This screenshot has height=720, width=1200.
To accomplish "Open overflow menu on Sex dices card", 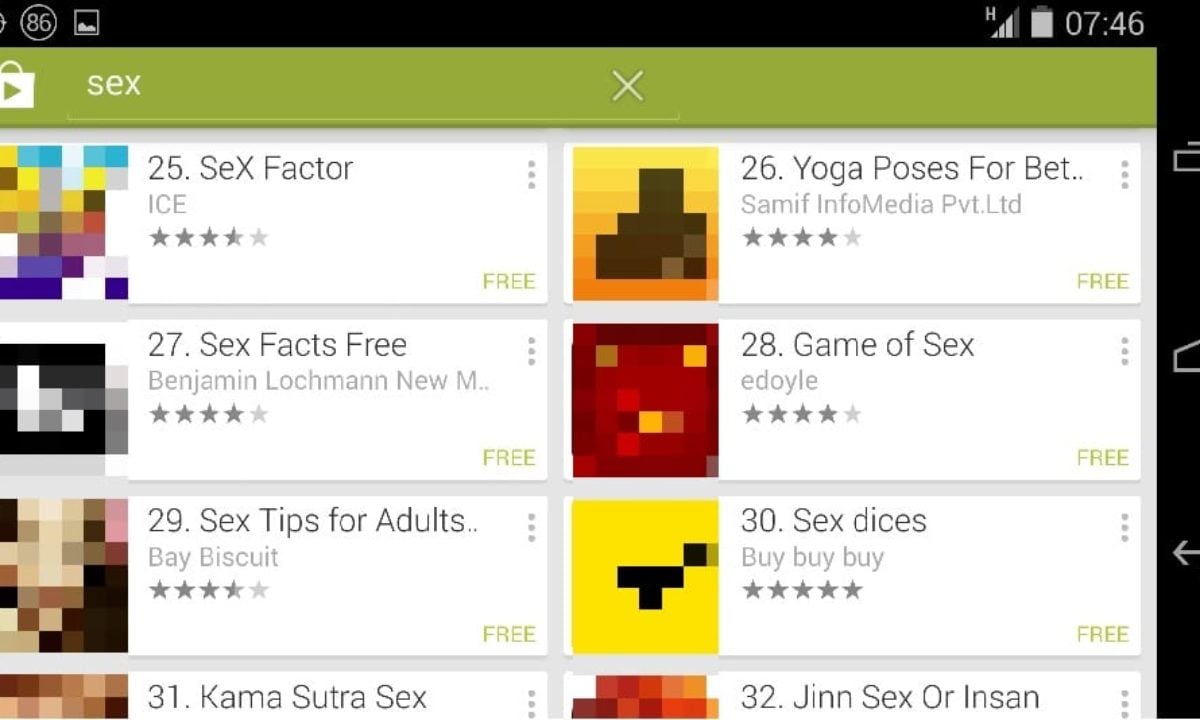I will click(1124, 528).
